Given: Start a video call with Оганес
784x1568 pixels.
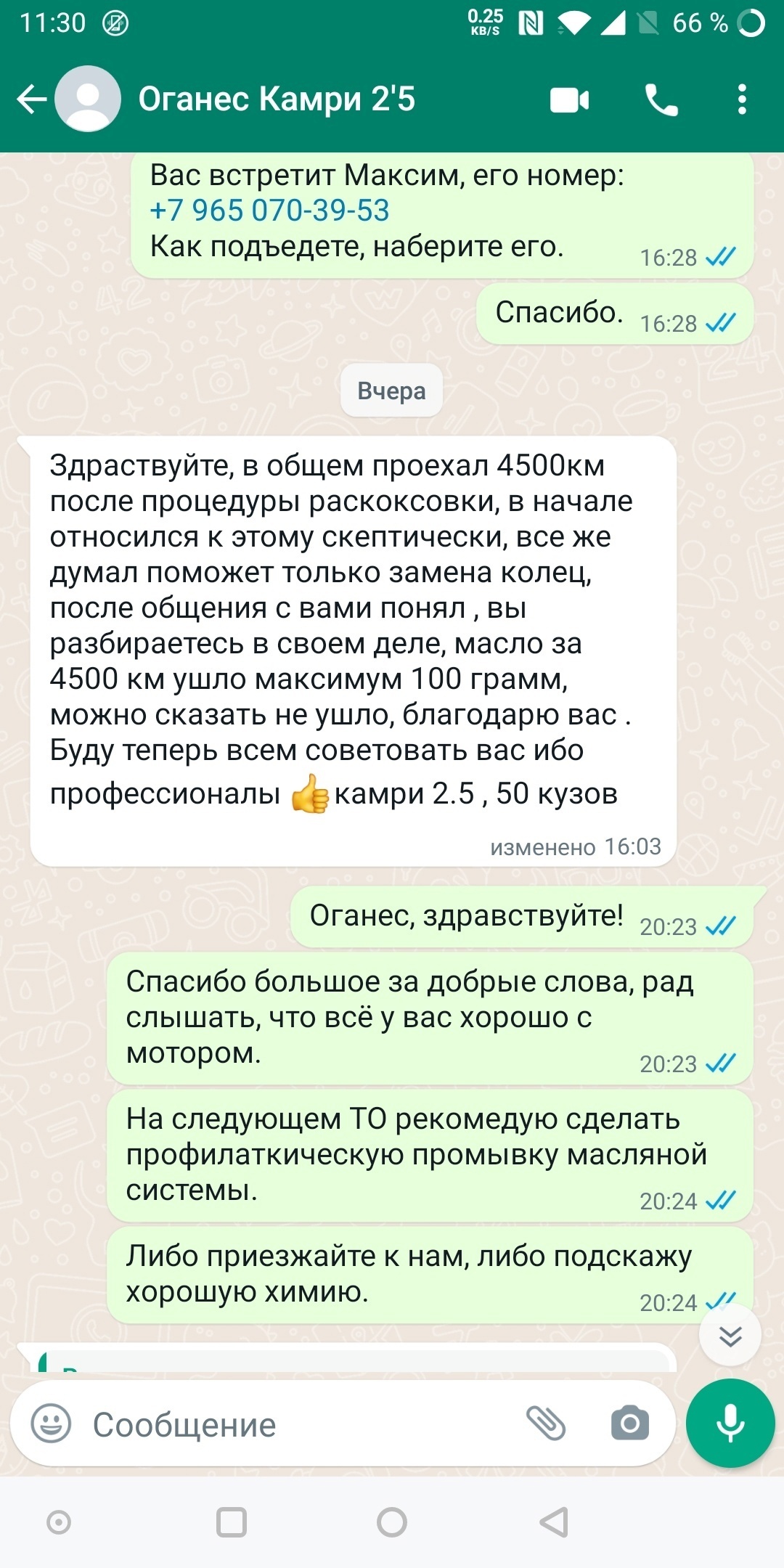Looking at the screenshot, I should (569, 100).
